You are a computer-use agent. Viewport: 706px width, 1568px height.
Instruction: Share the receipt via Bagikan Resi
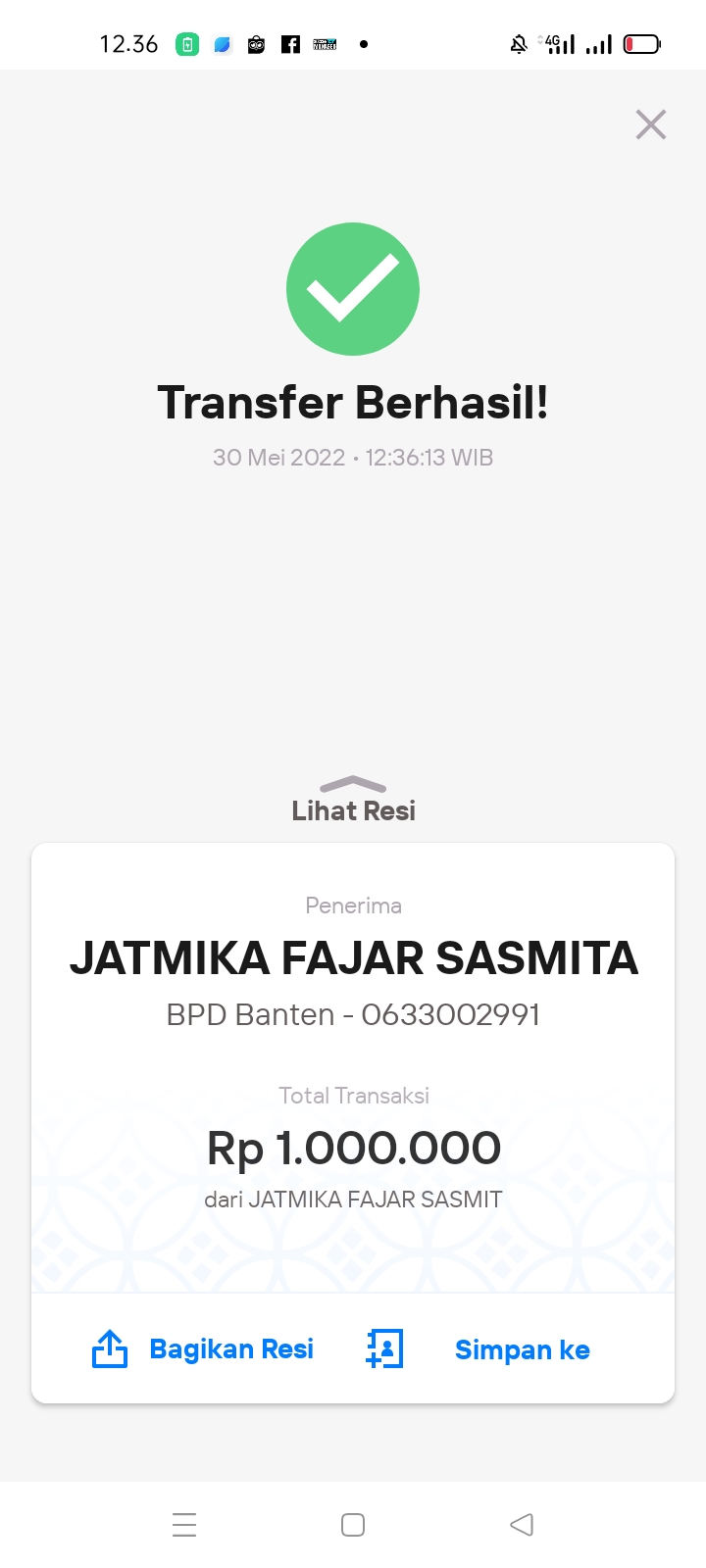click(x=204, y=1349)
